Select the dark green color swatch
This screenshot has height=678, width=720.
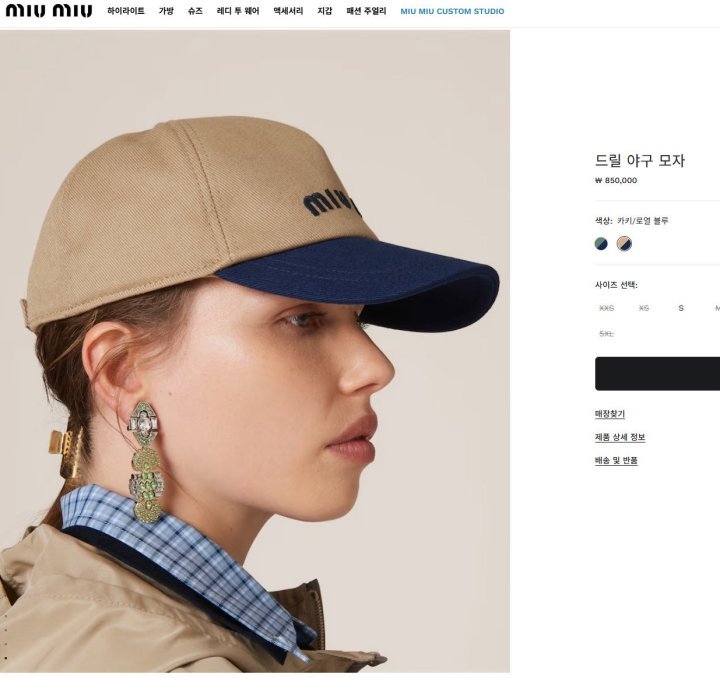click(601, 243)
